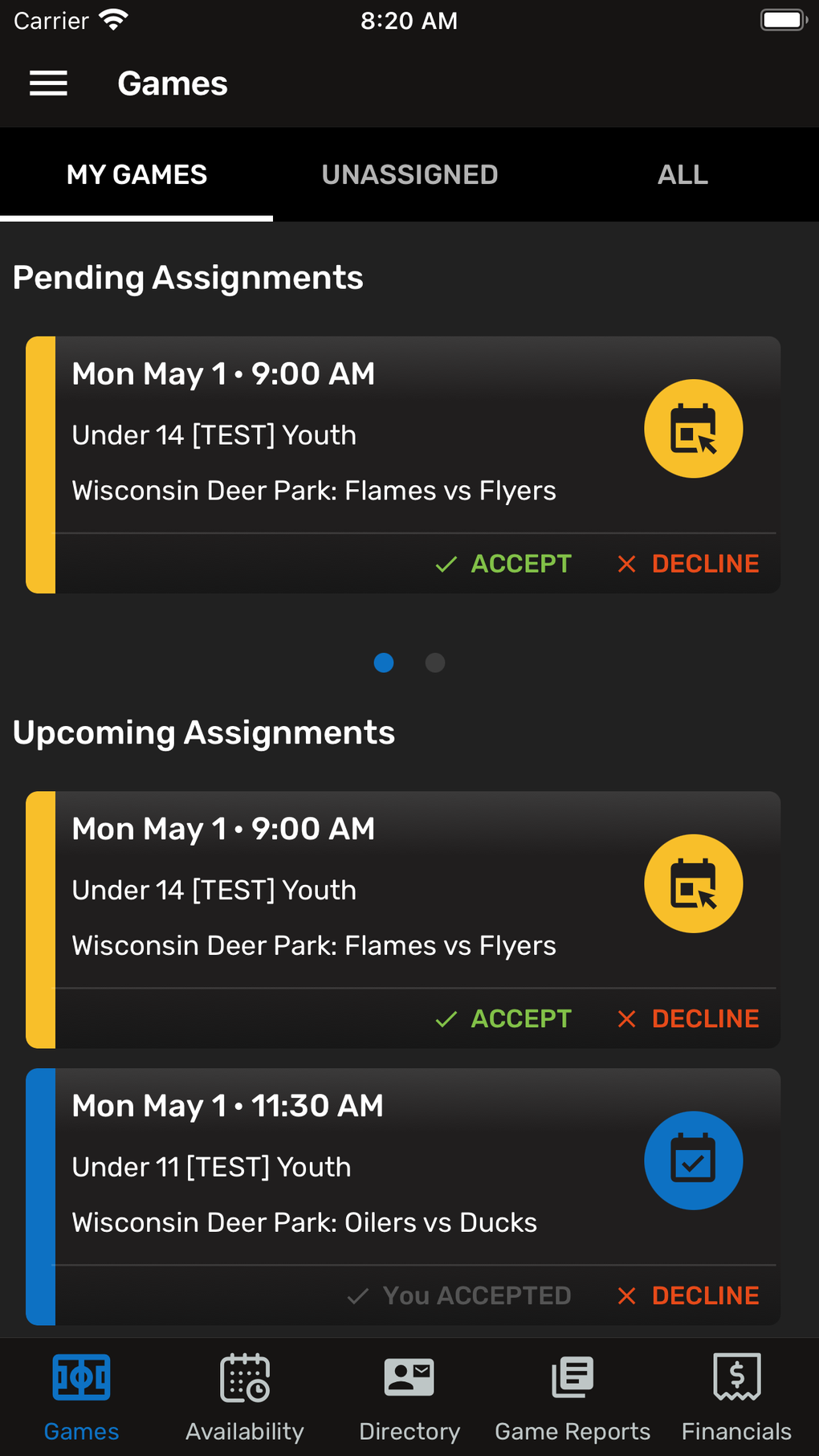Go to Game Reports
Screen dimensions: 819x1456
click(572, 1397)
